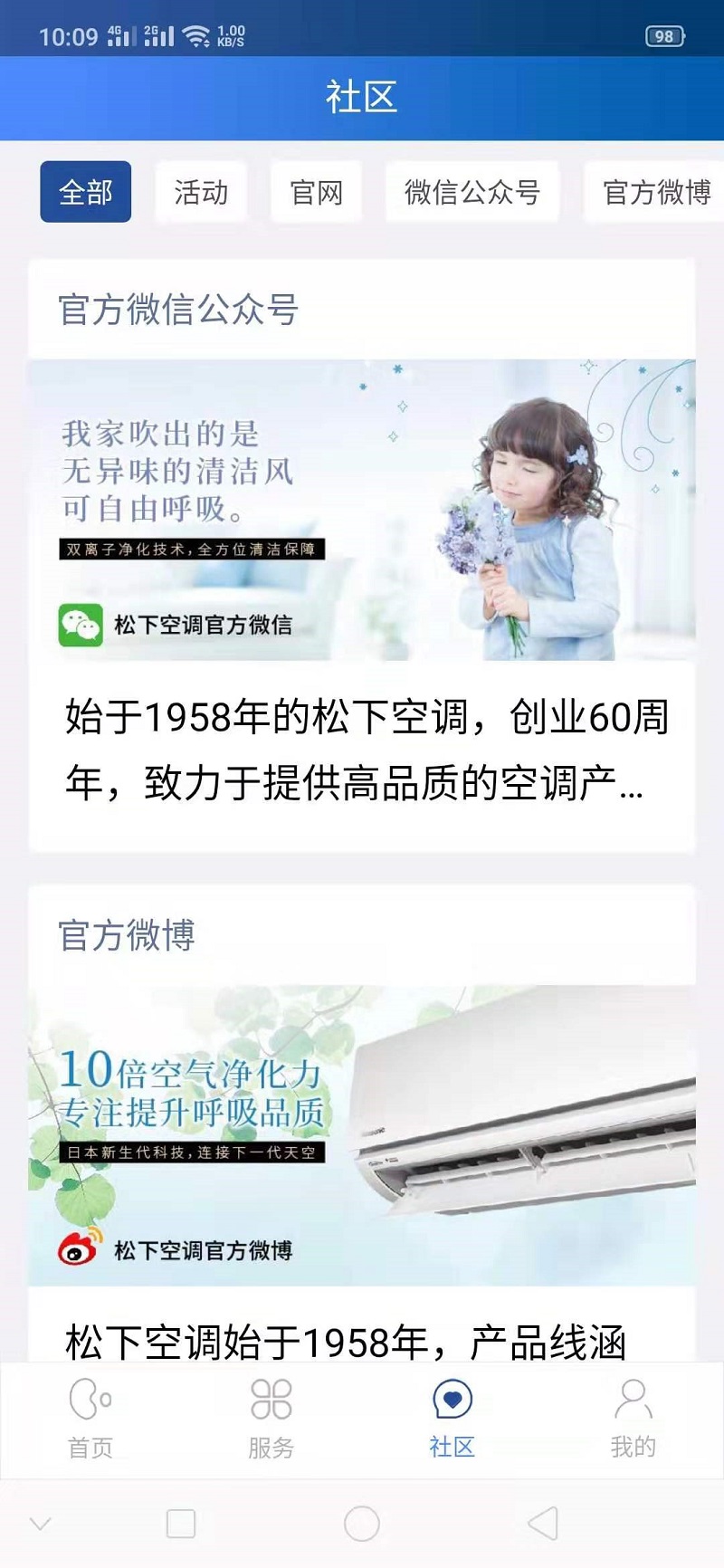724x1568 pixels.
Task: Select the 全部 filter chip
Action: coord(85,192)
